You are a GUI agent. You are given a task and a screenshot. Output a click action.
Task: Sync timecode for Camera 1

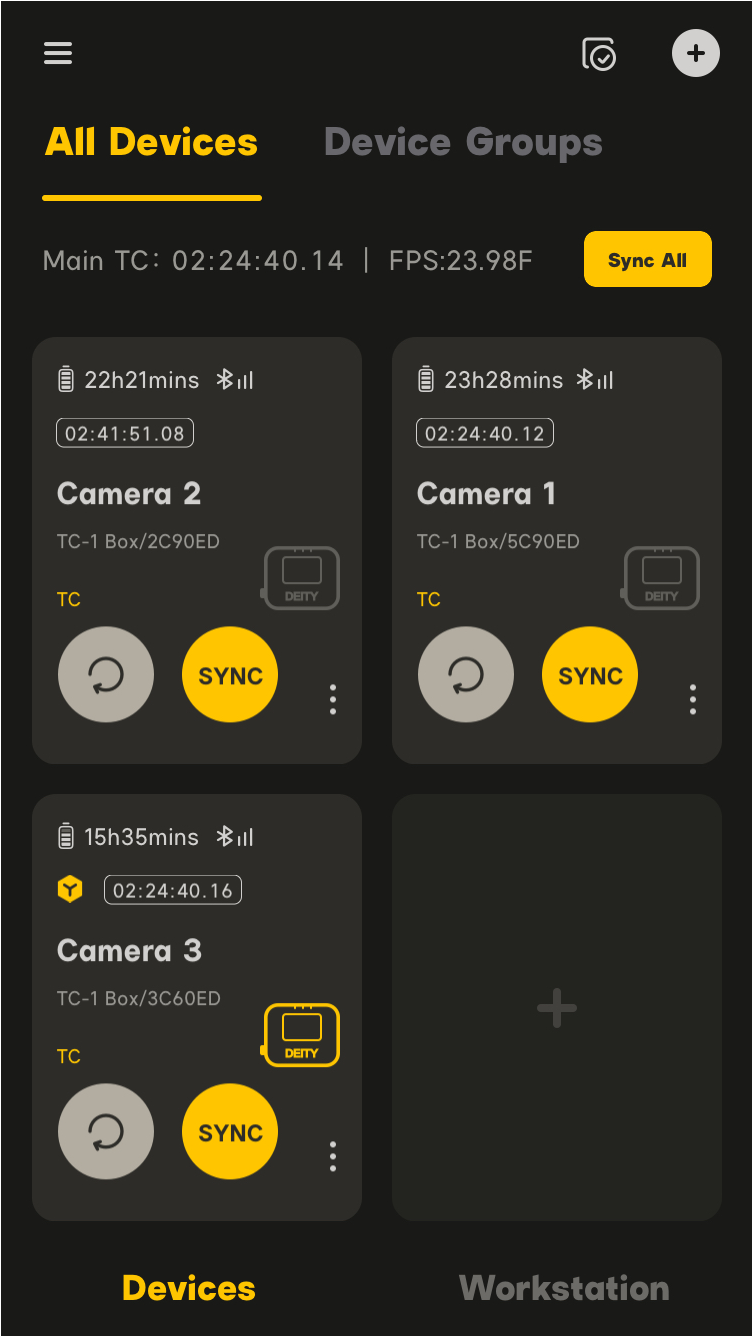coord(590,675)
